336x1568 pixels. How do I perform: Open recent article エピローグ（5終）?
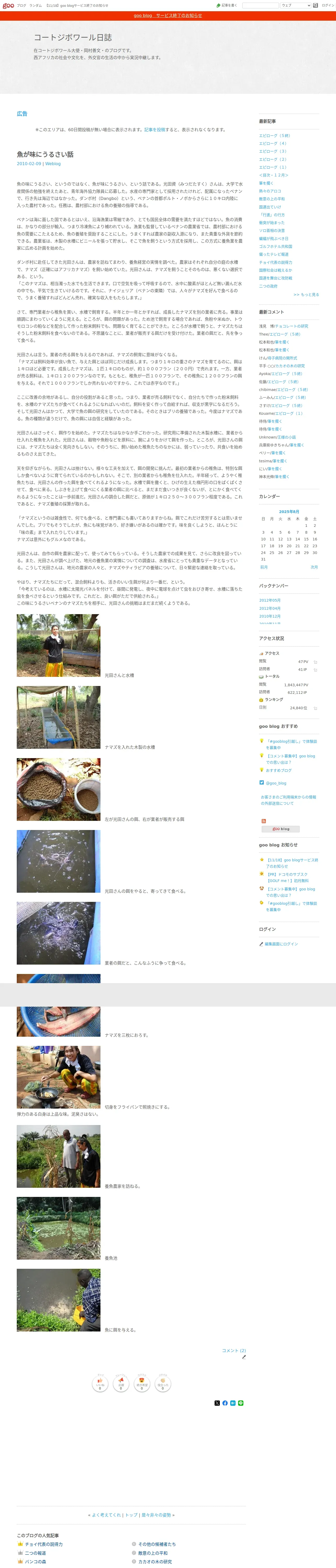pyautogui.click(x=275, y=136)
